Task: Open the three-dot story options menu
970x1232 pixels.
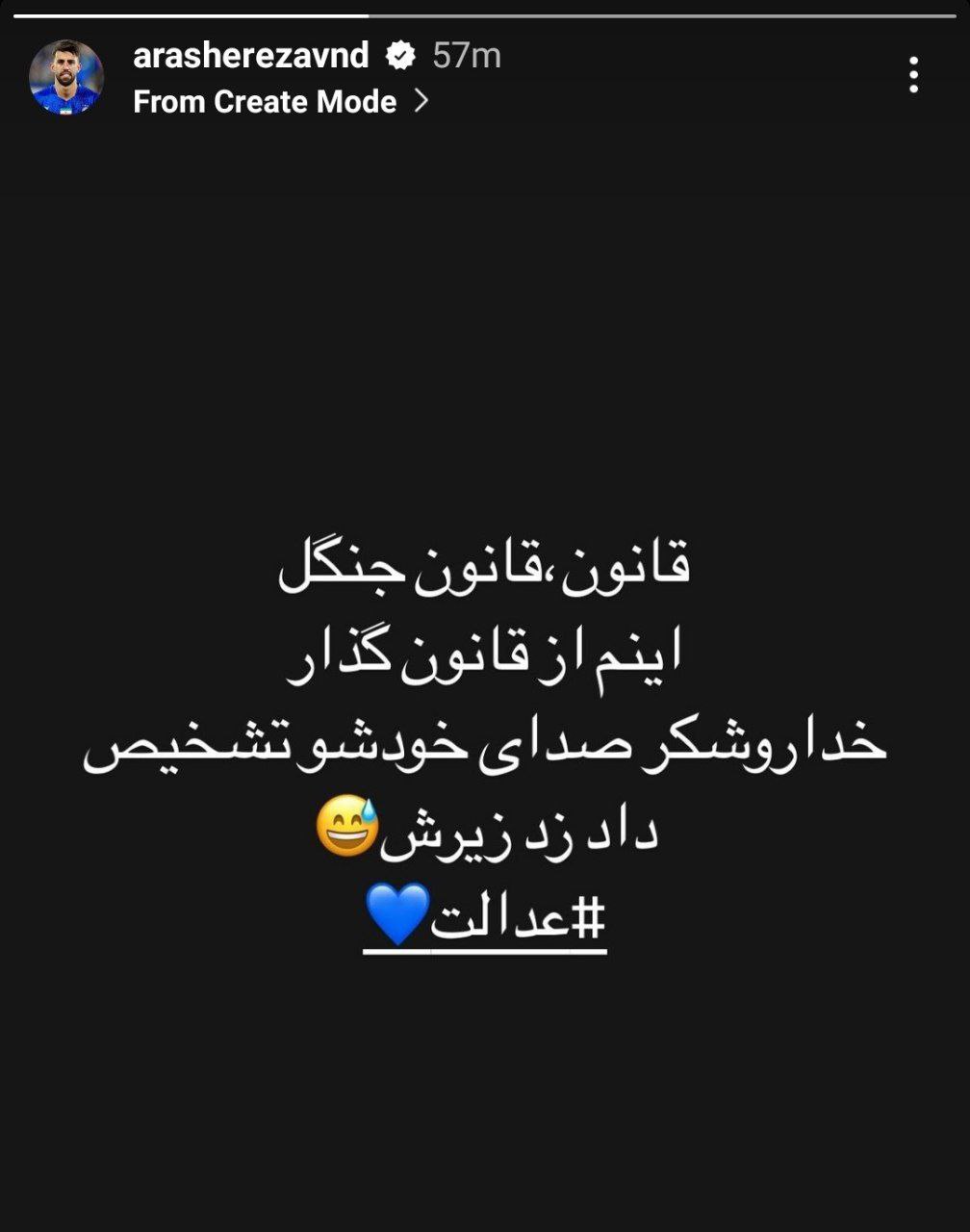Action: [x=913, y=75]
